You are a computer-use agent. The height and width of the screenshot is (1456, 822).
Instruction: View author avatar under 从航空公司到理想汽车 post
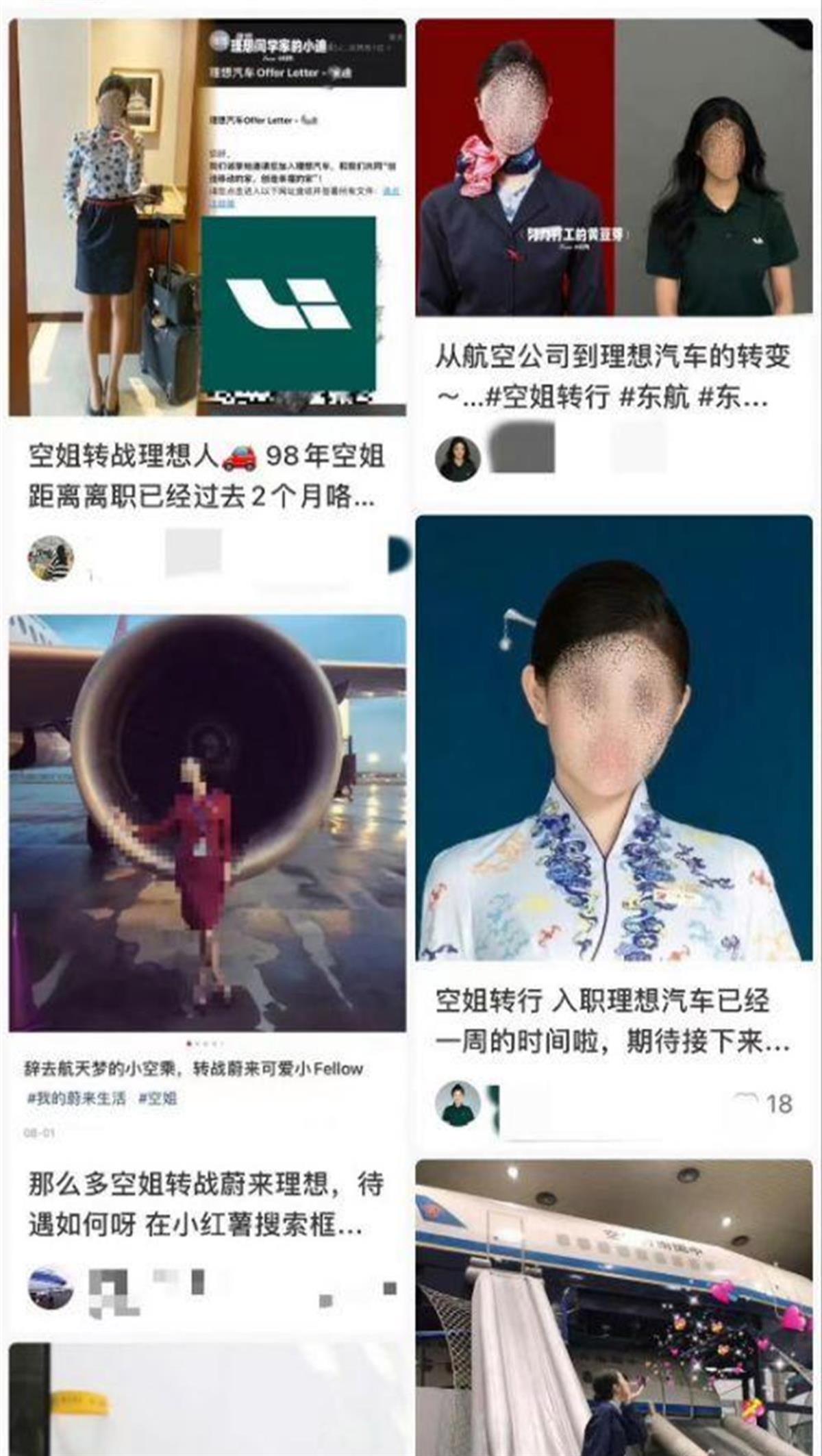458,457
